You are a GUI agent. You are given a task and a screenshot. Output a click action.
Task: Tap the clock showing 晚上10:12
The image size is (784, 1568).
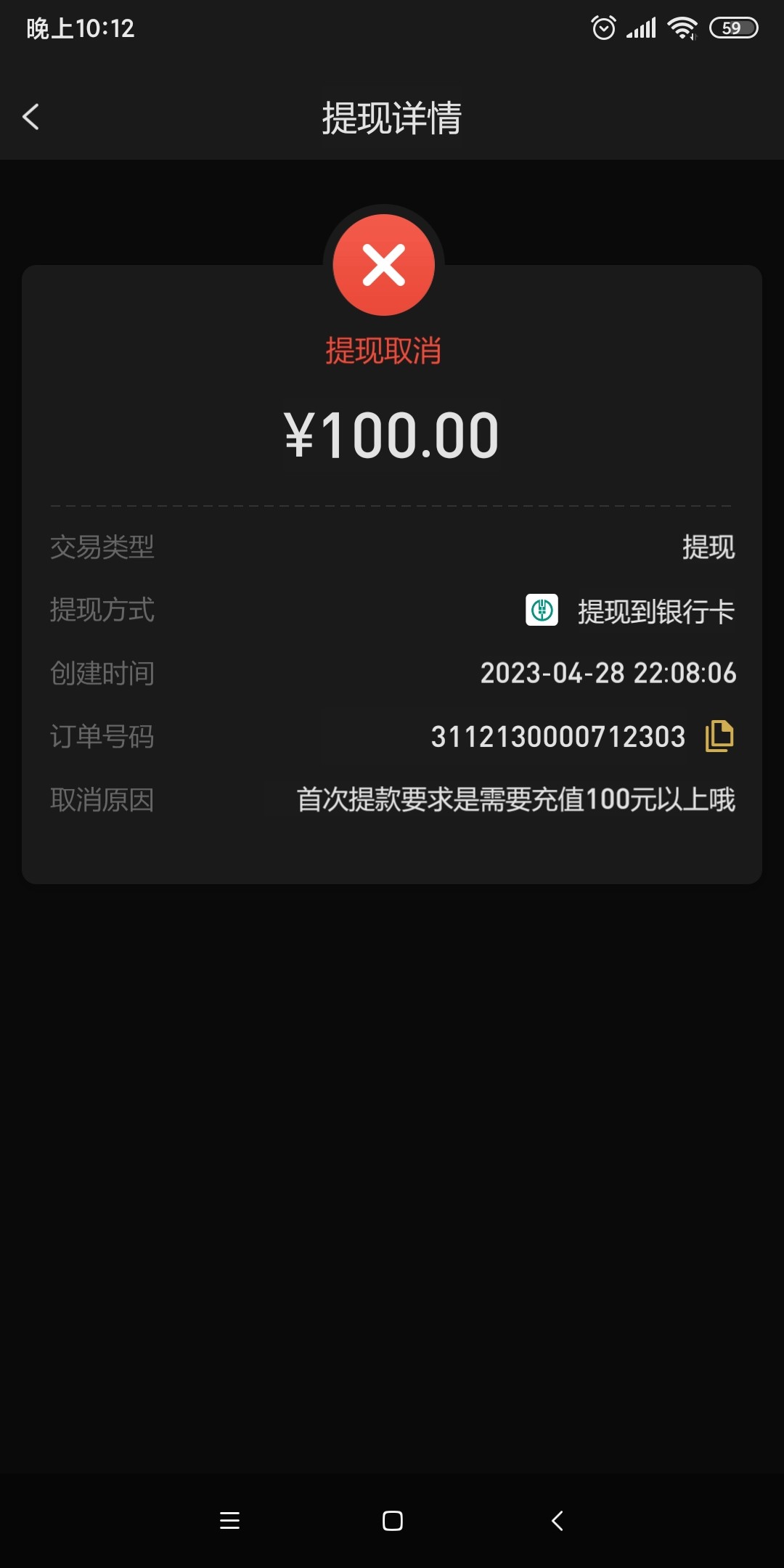80,28
